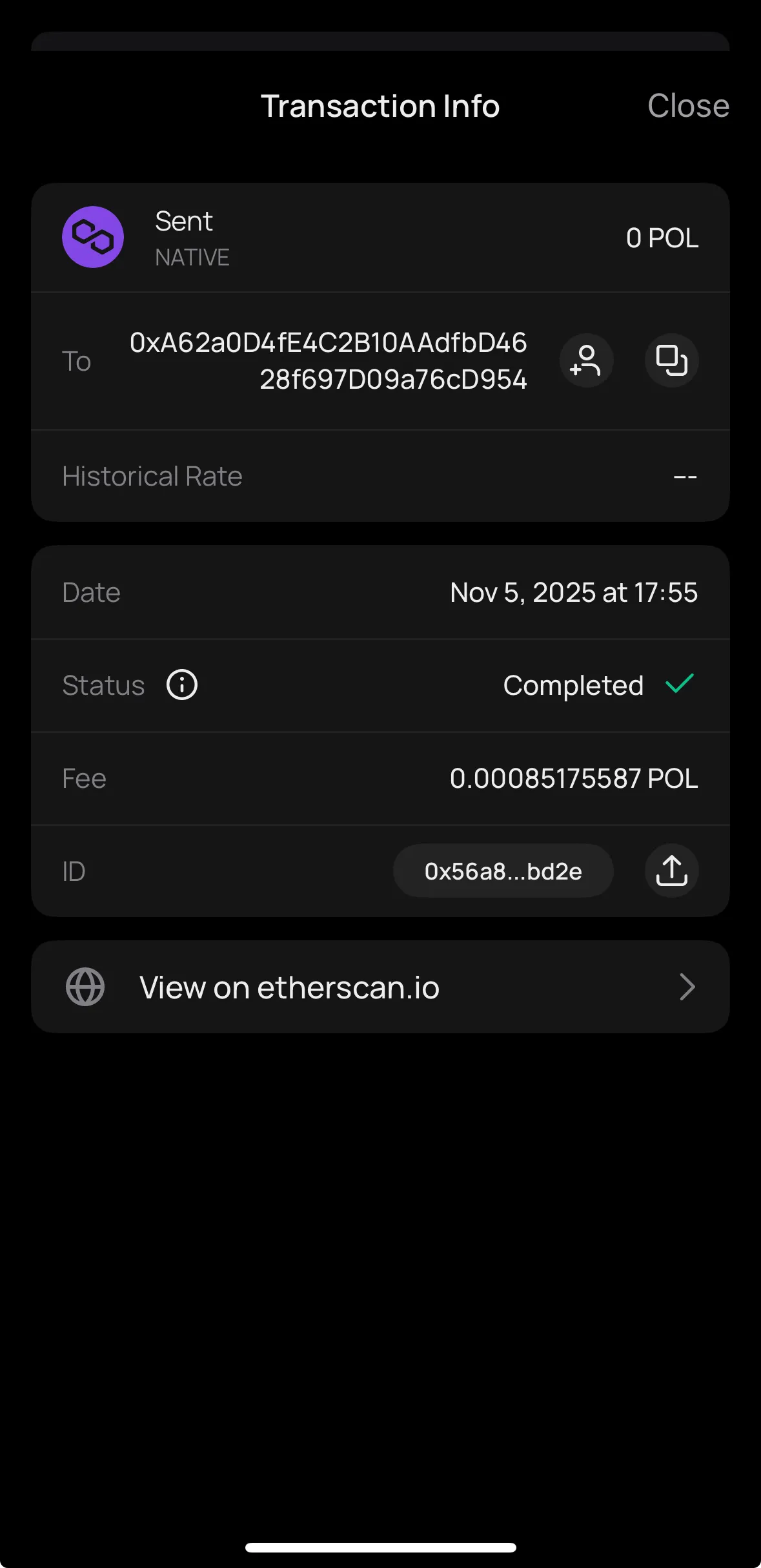Open View on etherscan.io
The width and height of the screenshot is (761, 1568).
[290, 987]
